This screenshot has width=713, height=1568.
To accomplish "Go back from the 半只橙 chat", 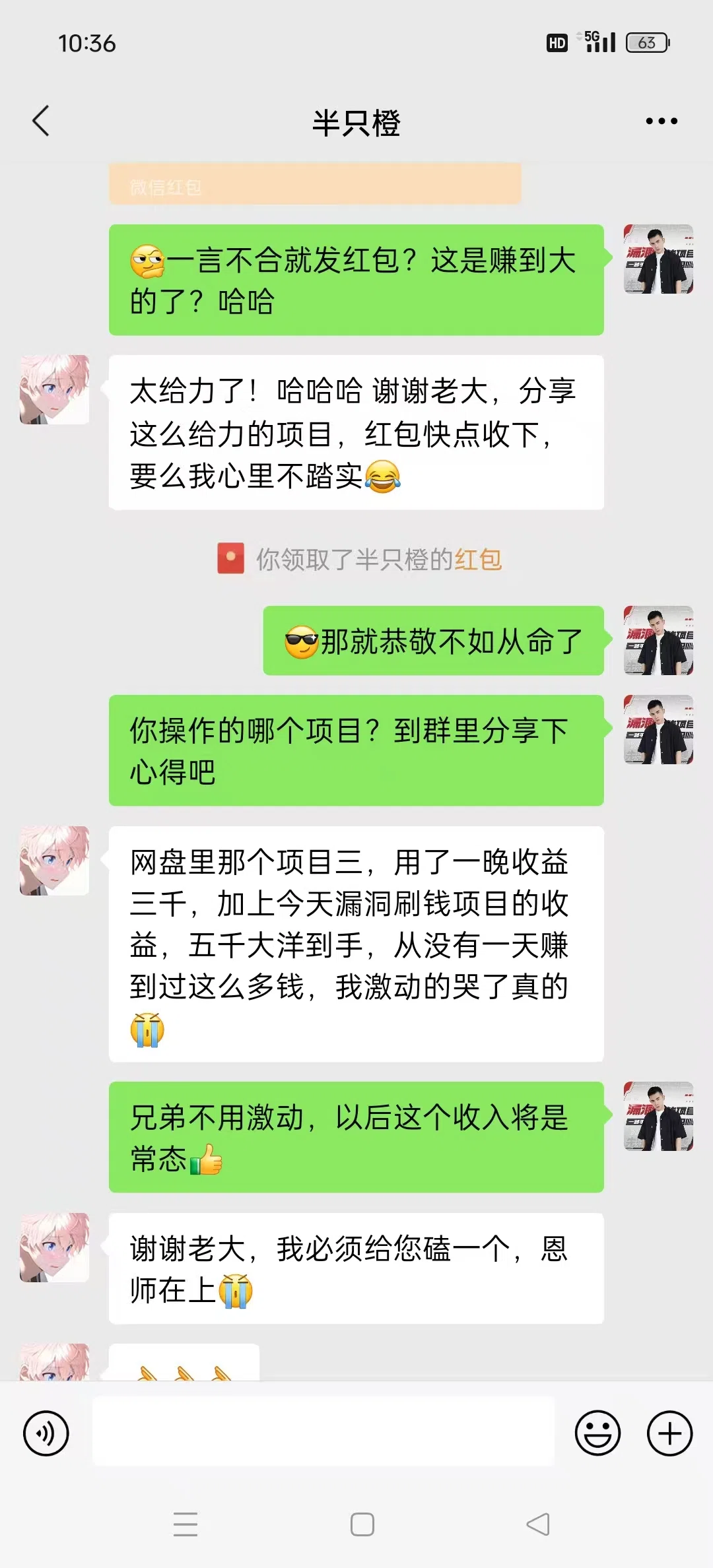I will [x=41, y=121].
